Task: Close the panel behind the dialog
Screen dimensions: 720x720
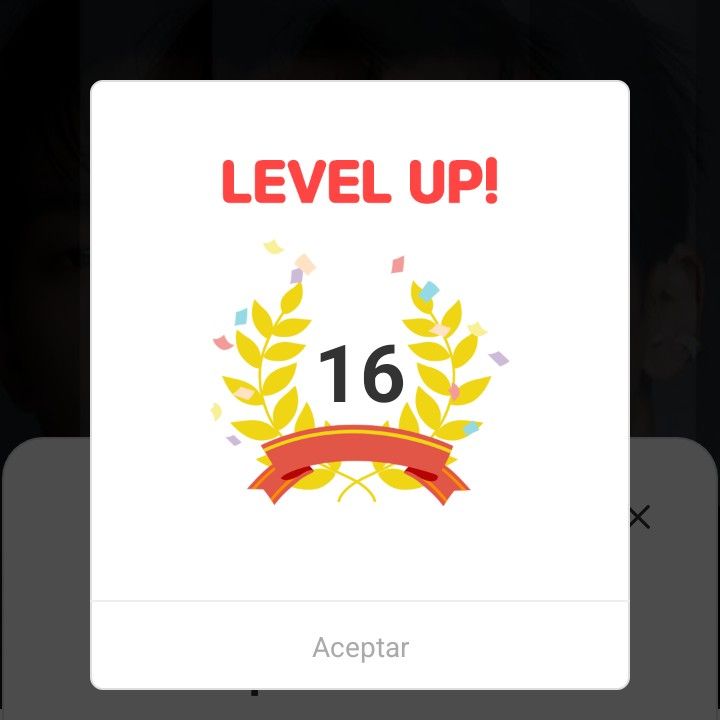Action: [x=639, y=517]
